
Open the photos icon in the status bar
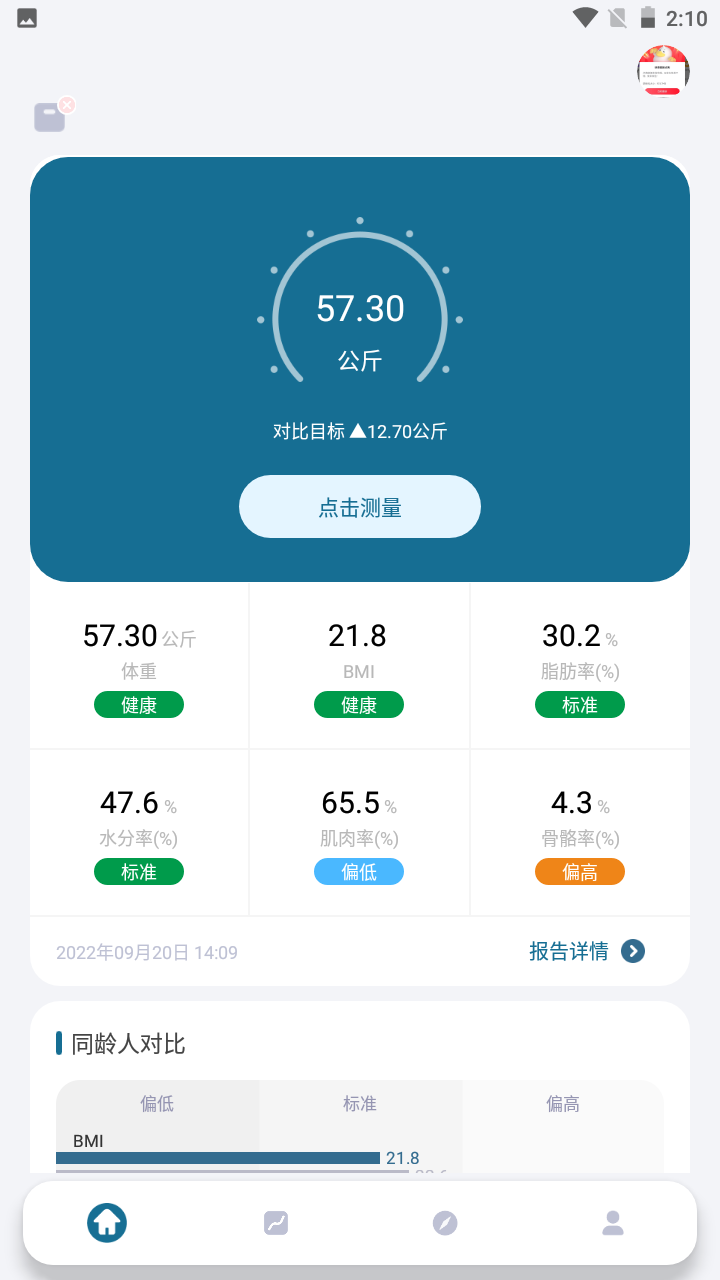[26, 17]
